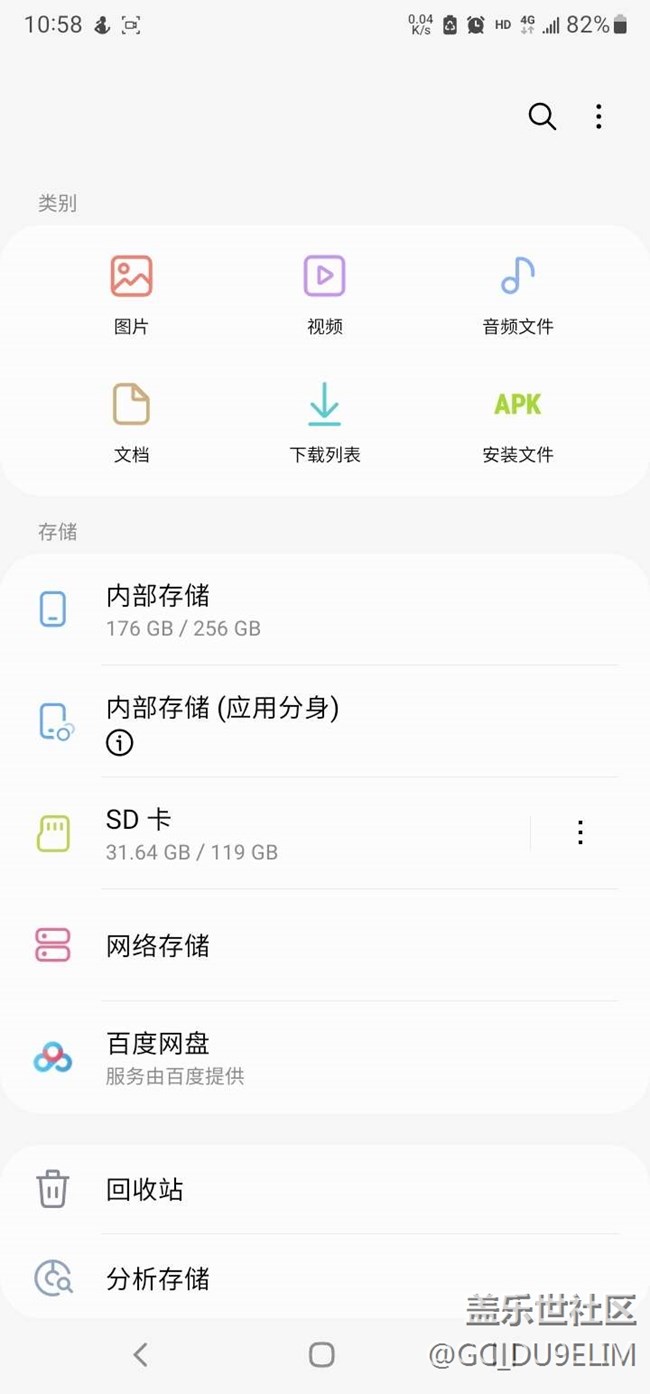The height and width of the screenshot is (1394, 650).
Task: Browse the 视频 category
Action: pyautogui.click(x=324, y=295)
